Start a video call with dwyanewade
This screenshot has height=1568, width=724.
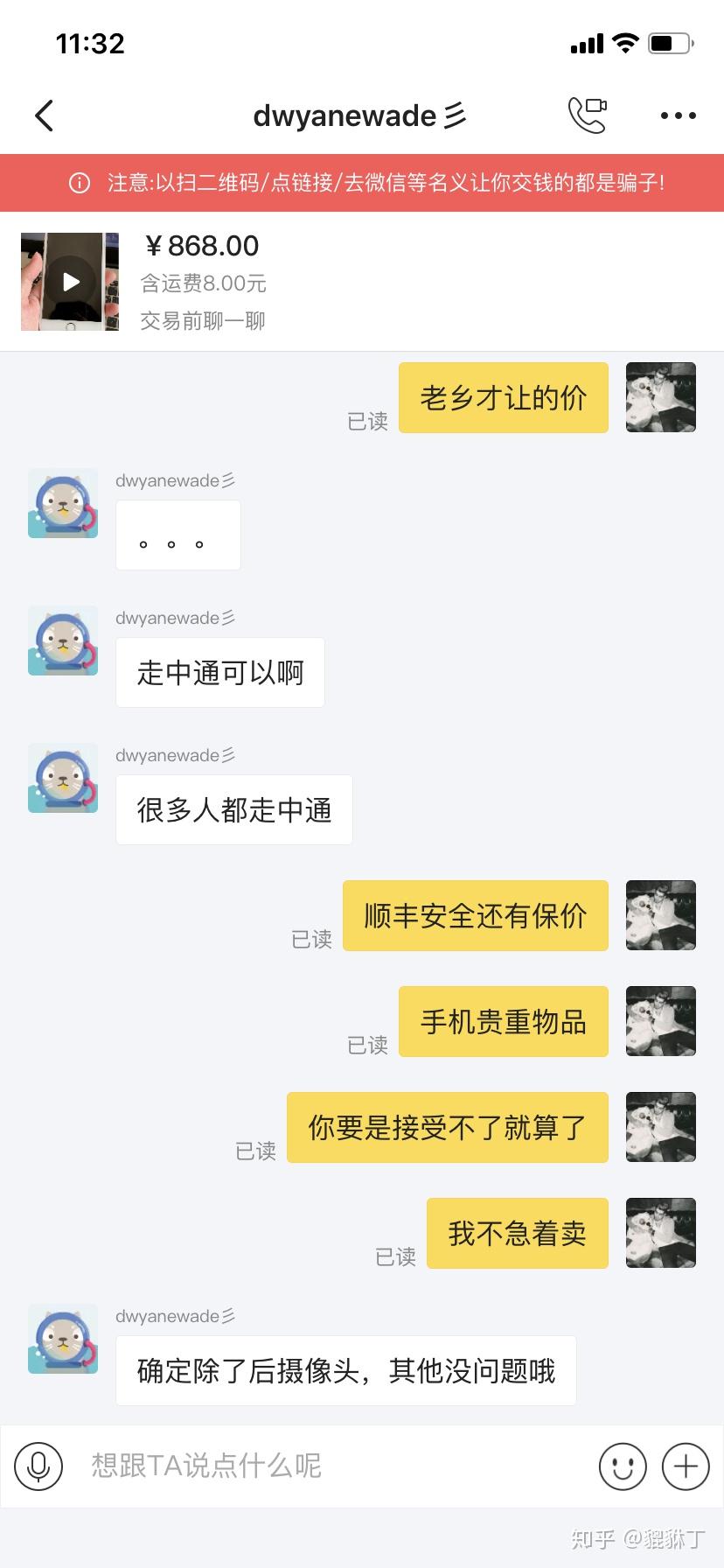point(587,115)
